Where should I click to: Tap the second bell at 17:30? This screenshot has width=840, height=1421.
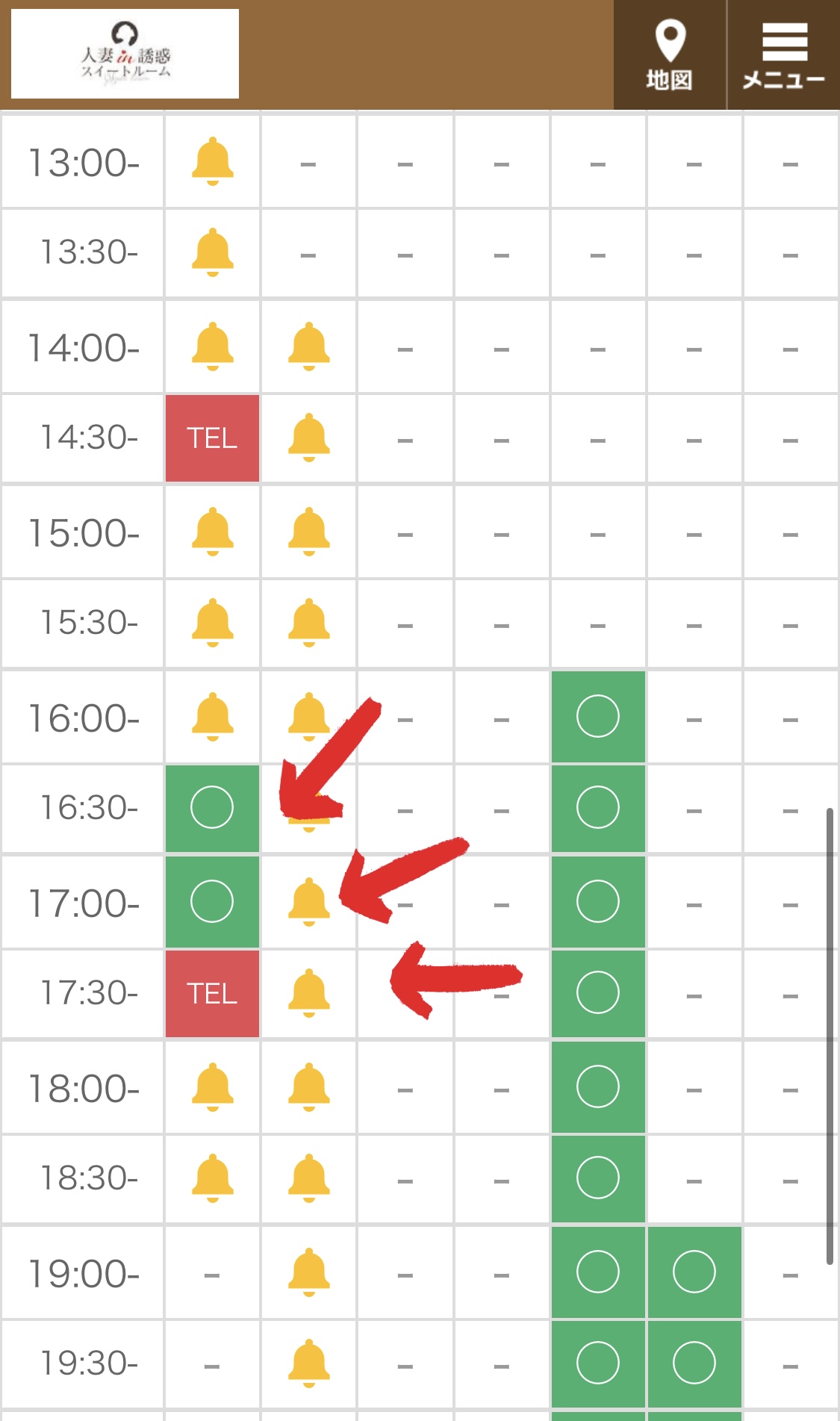click(x=309, y=993)
